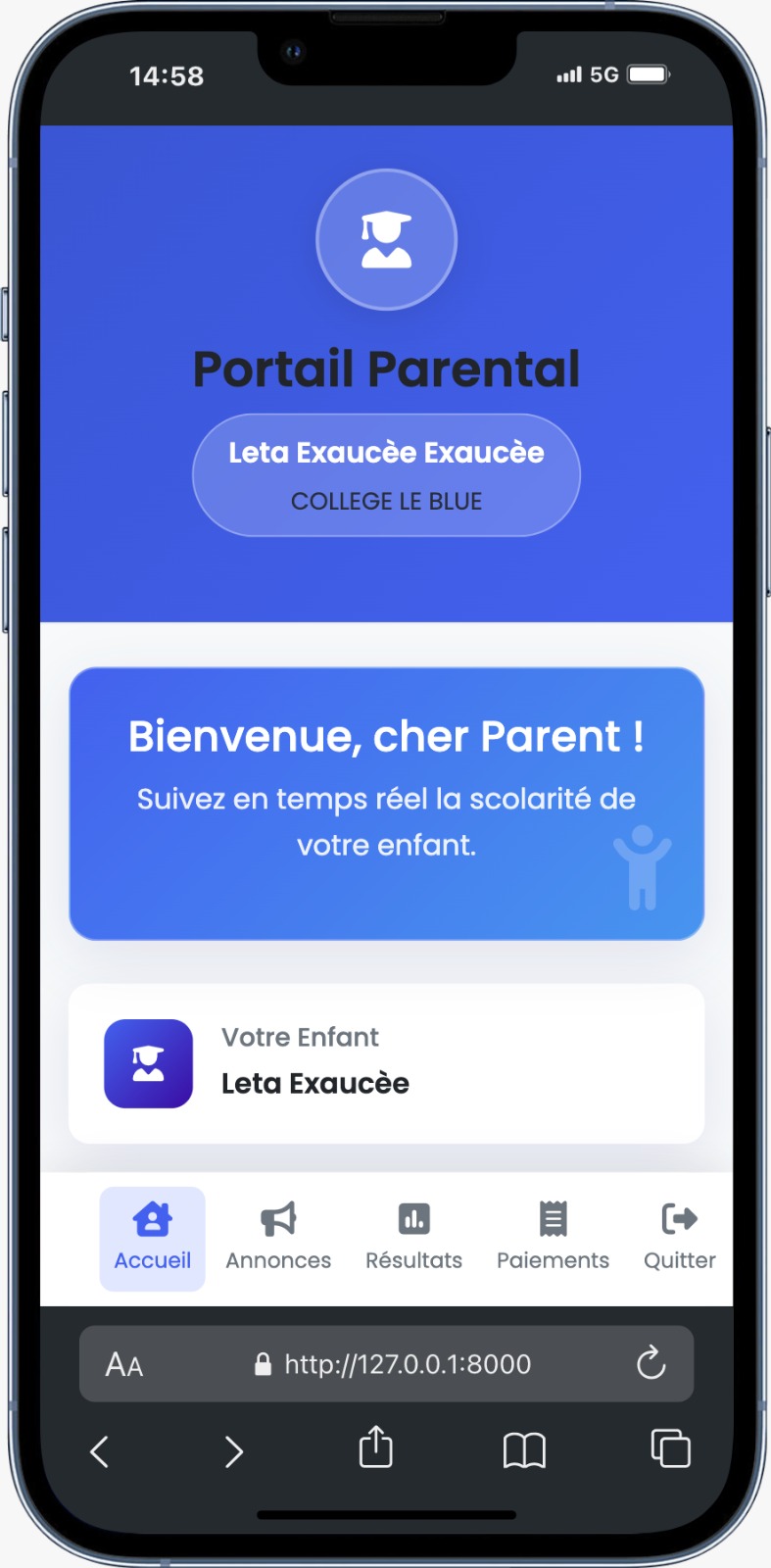The image size is (771, 1568).
Task: Tap the browser address bar
Action: coord(392,1364)
